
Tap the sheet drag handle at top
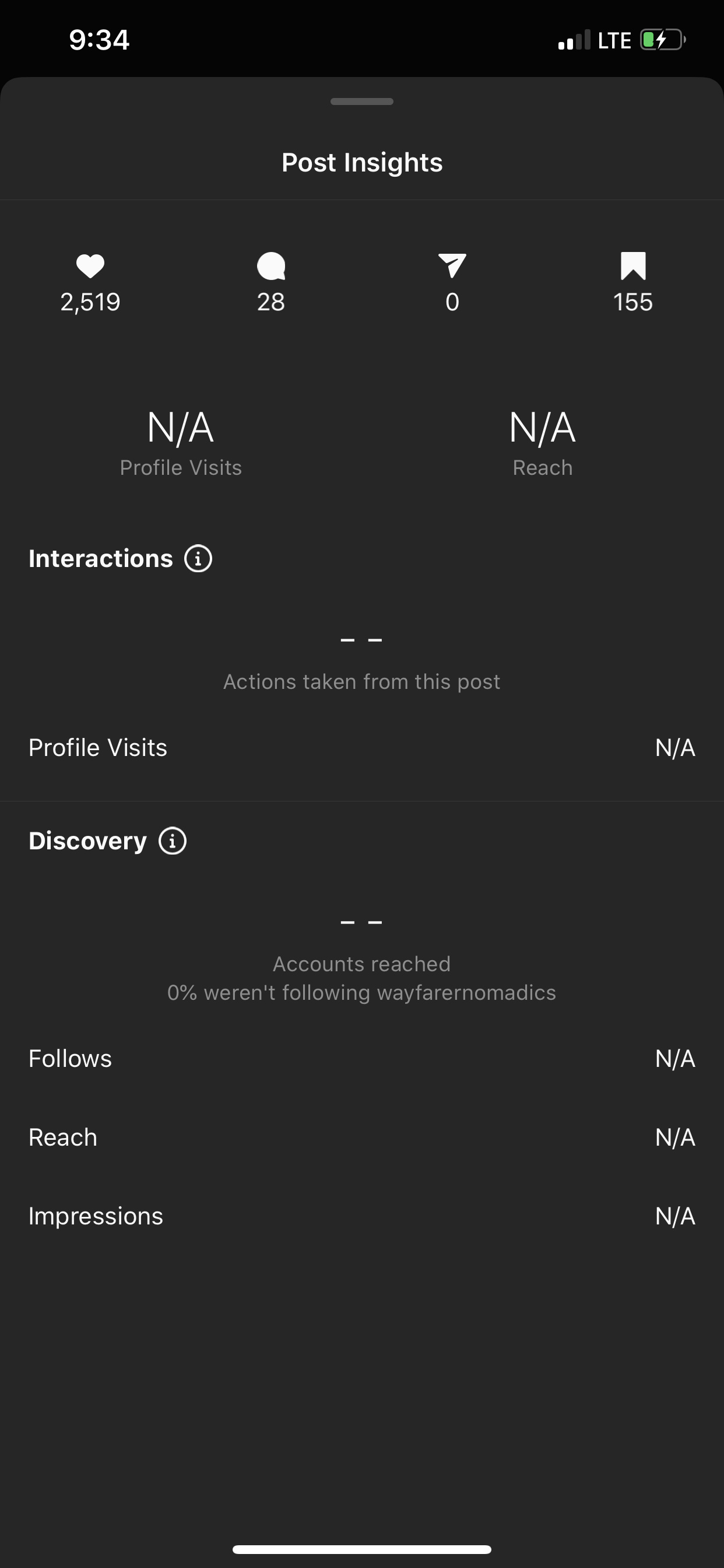pos(362,101)
